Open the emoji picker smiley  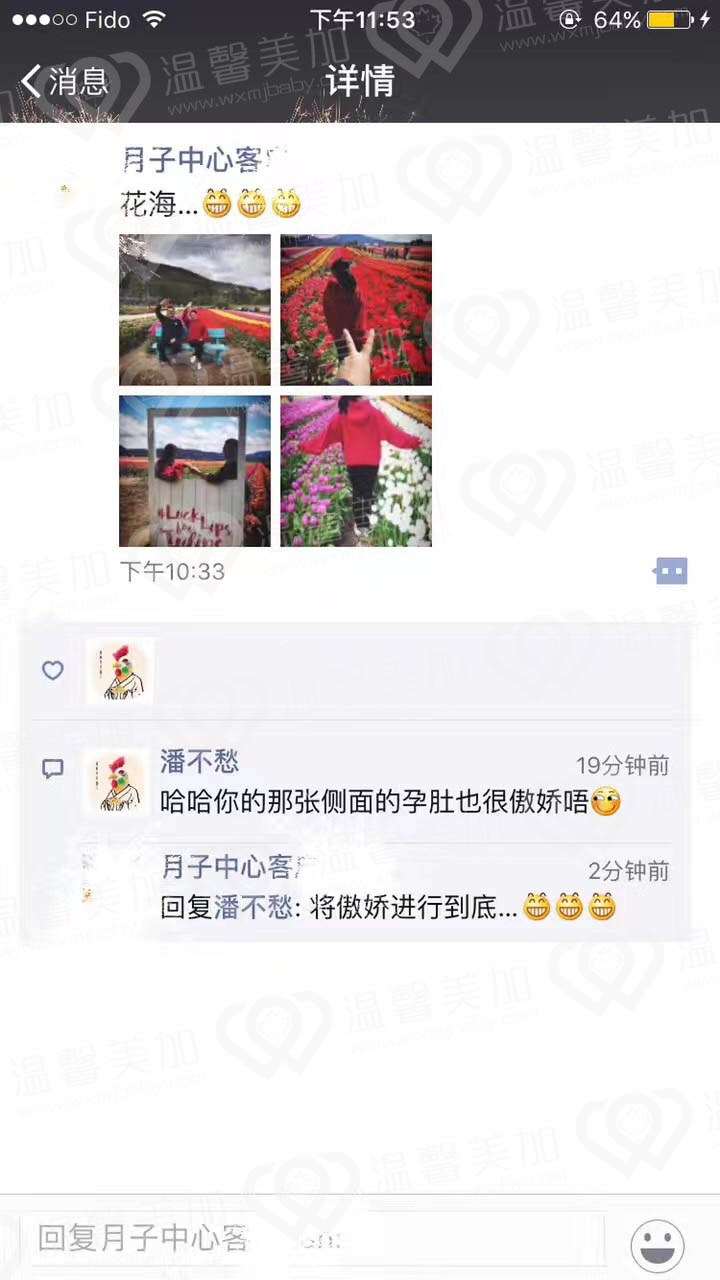pyautogui.click(x=658, y=1246)
